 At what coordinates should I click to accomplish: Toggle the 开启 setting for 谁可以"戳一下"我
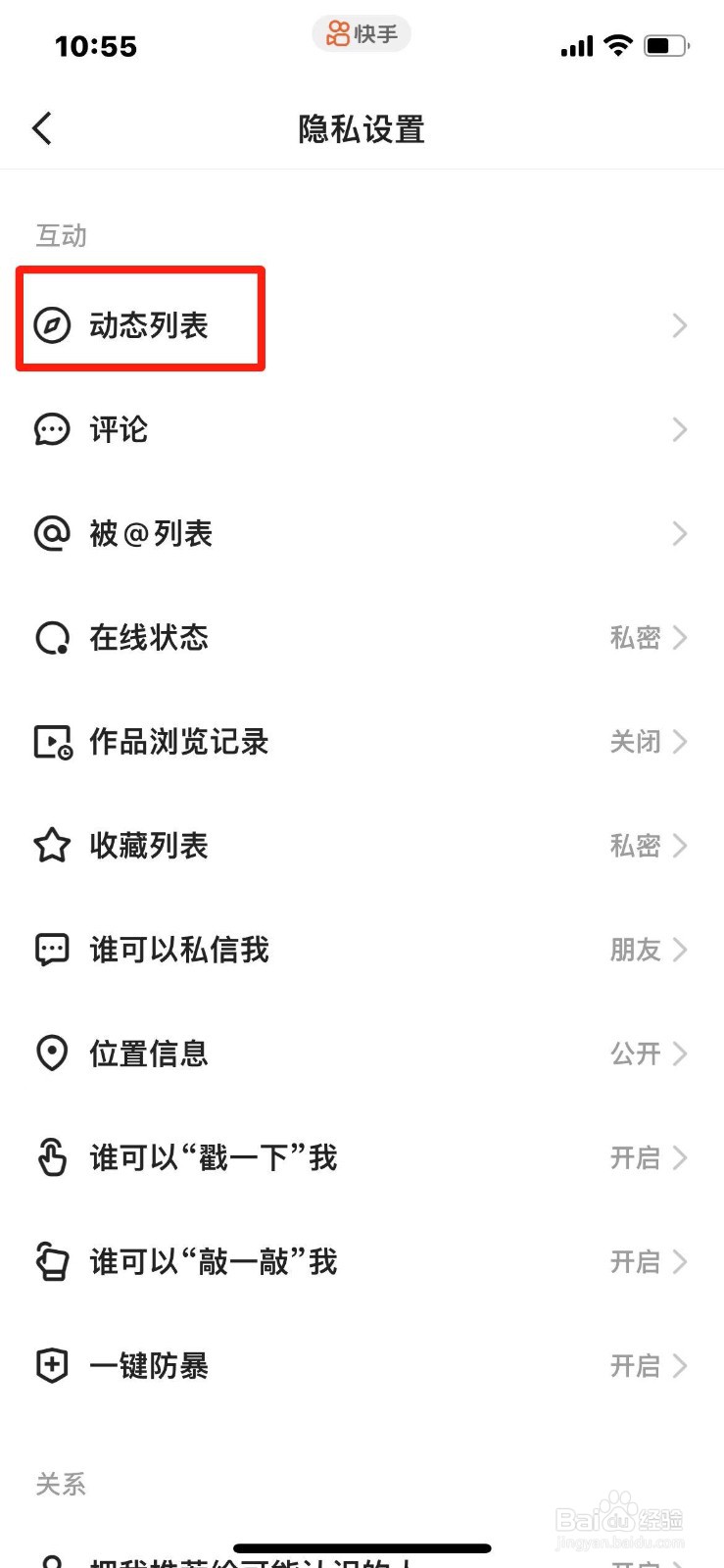click(x=637, y=1157)
